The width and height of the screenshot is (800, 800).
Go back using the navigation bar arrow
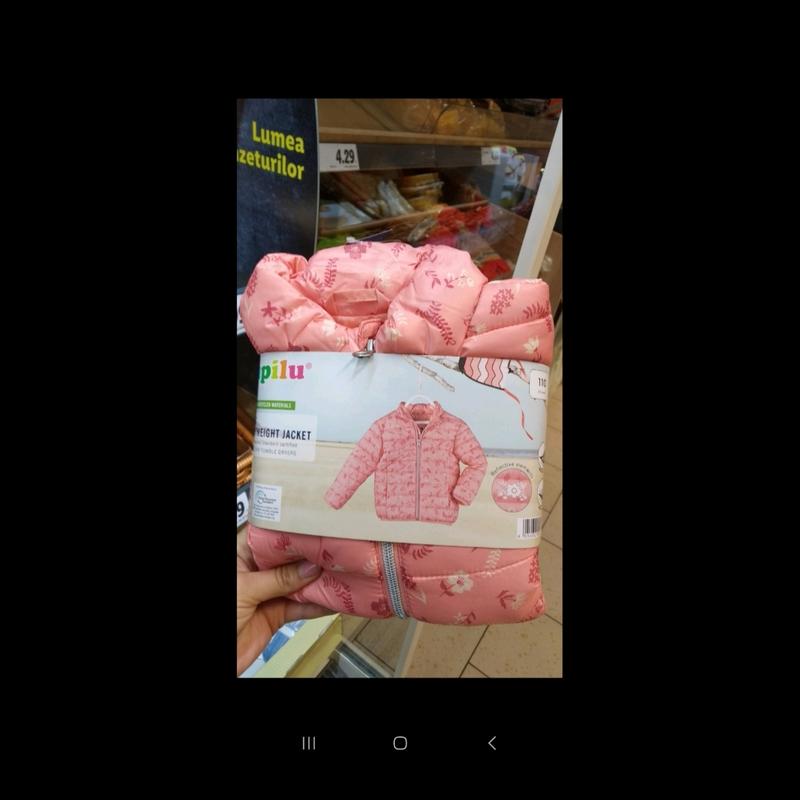(491, 743)
